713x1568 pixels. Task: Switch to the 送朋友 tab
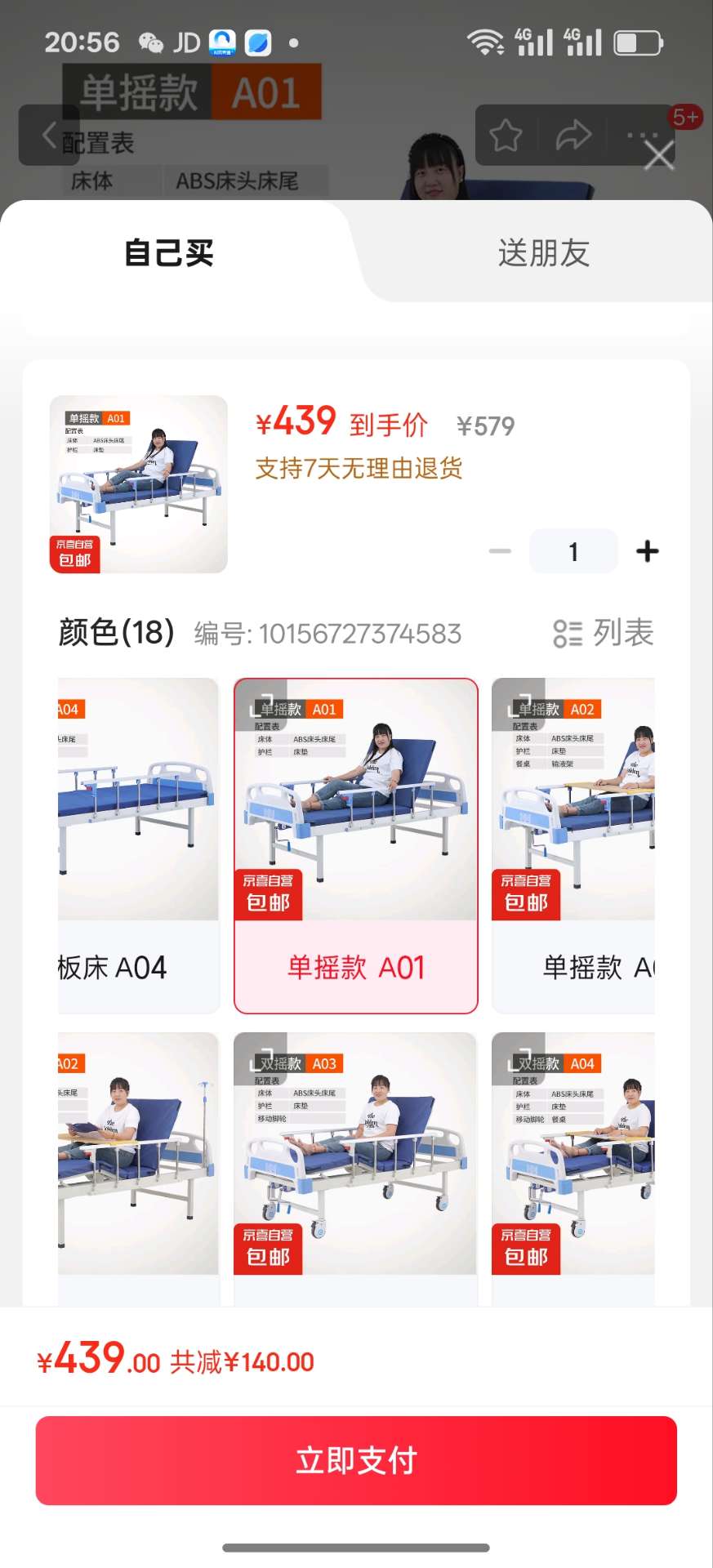[543, 253]
